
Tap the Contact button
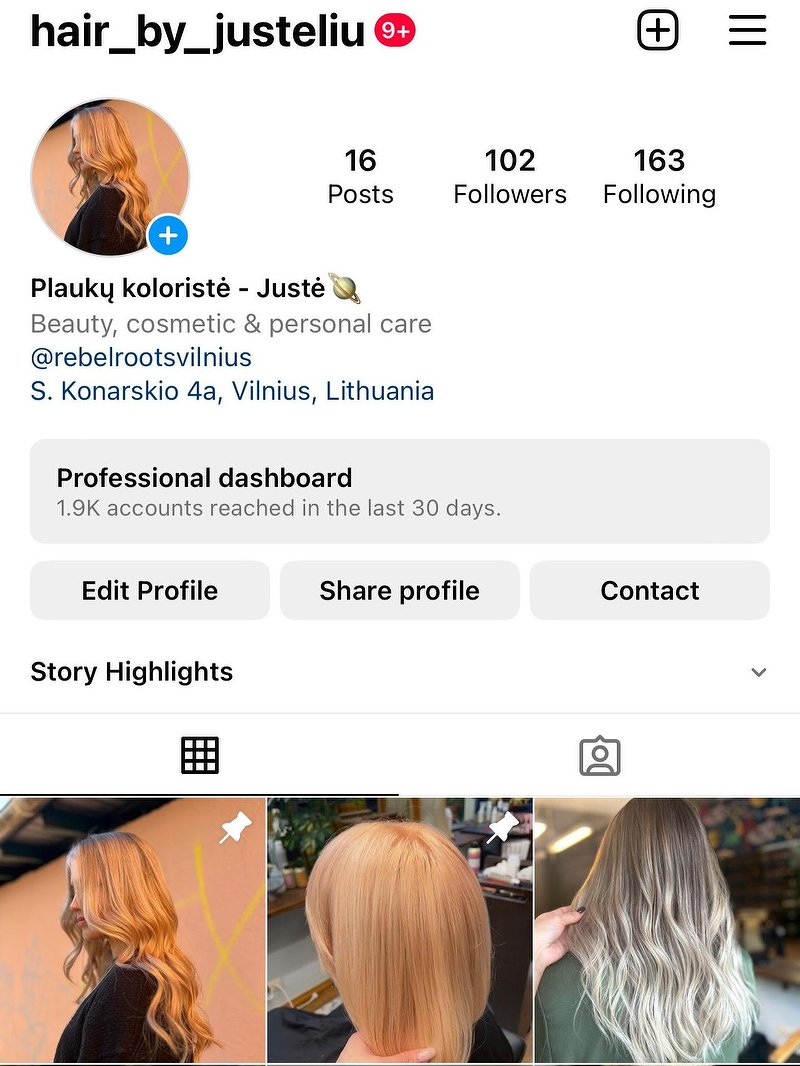[x=649, y=590]
